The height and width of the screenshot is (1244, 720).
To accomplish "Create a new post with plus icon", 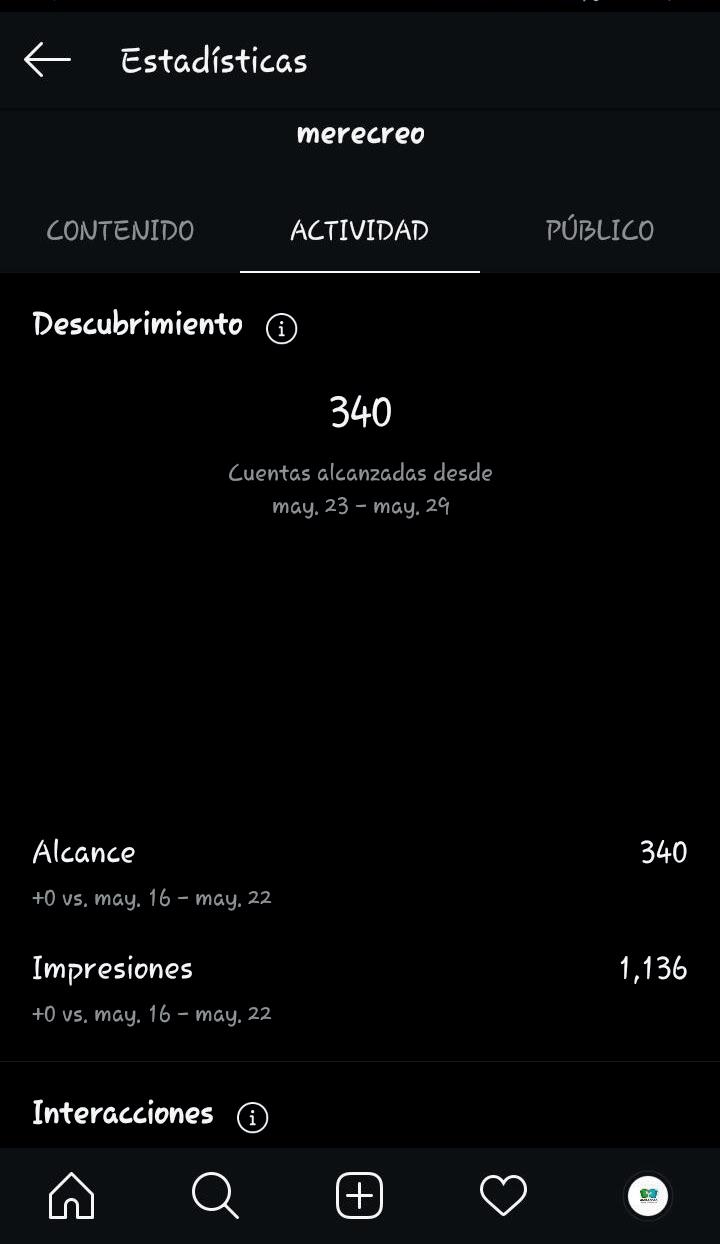I will (360, 1195).
